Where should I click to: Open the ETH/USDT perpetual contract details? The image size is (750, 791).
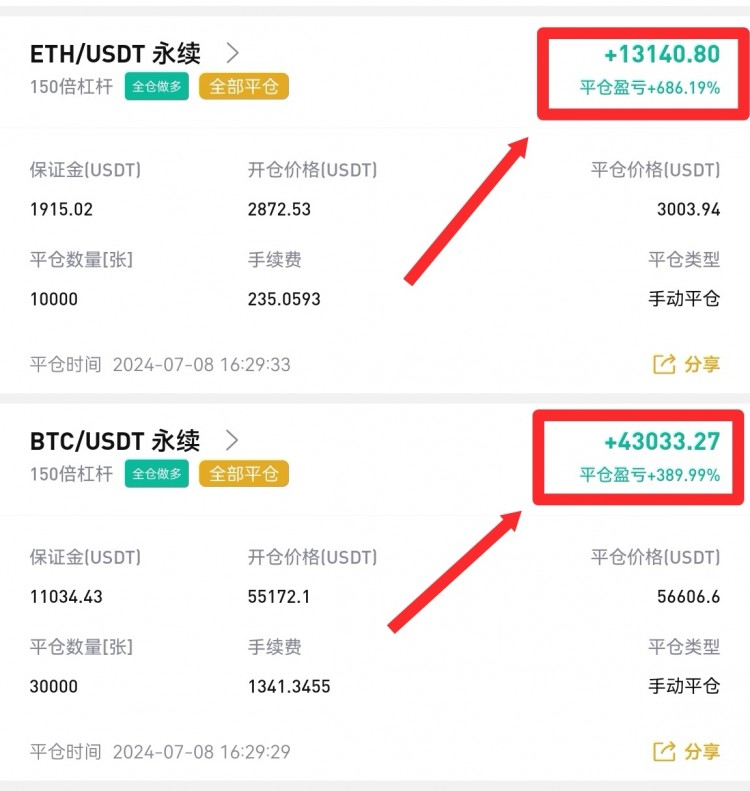pyautogui.click(x=232, y=53)
